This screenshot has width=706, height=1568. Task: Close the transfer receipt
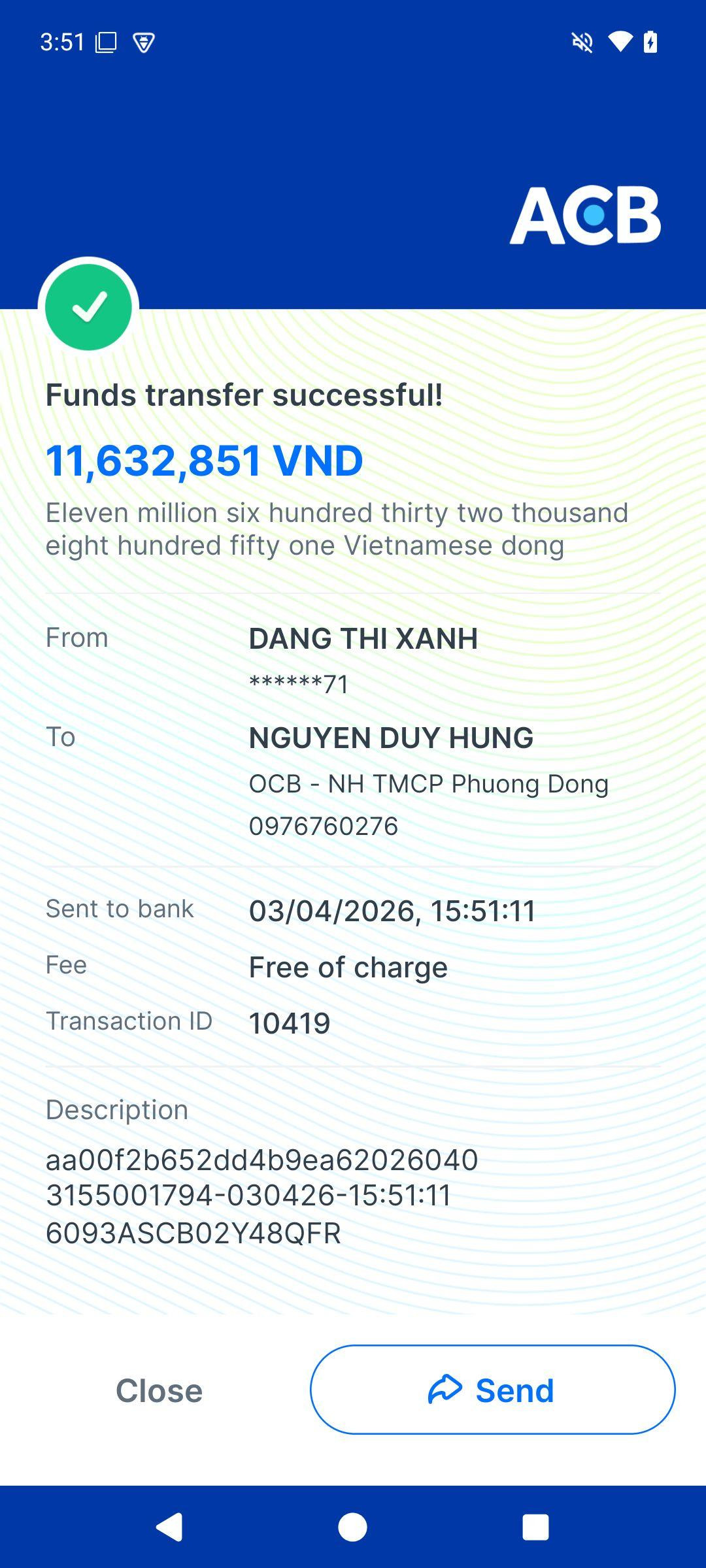(159, 1390)
